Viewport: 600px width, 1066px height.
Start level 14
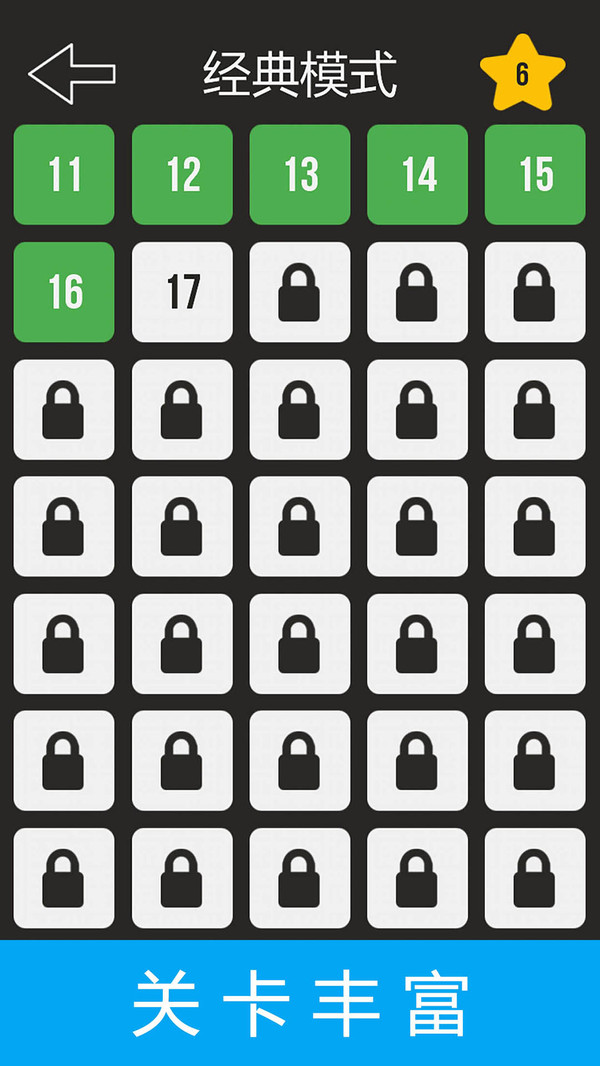(x=417, y=175)
